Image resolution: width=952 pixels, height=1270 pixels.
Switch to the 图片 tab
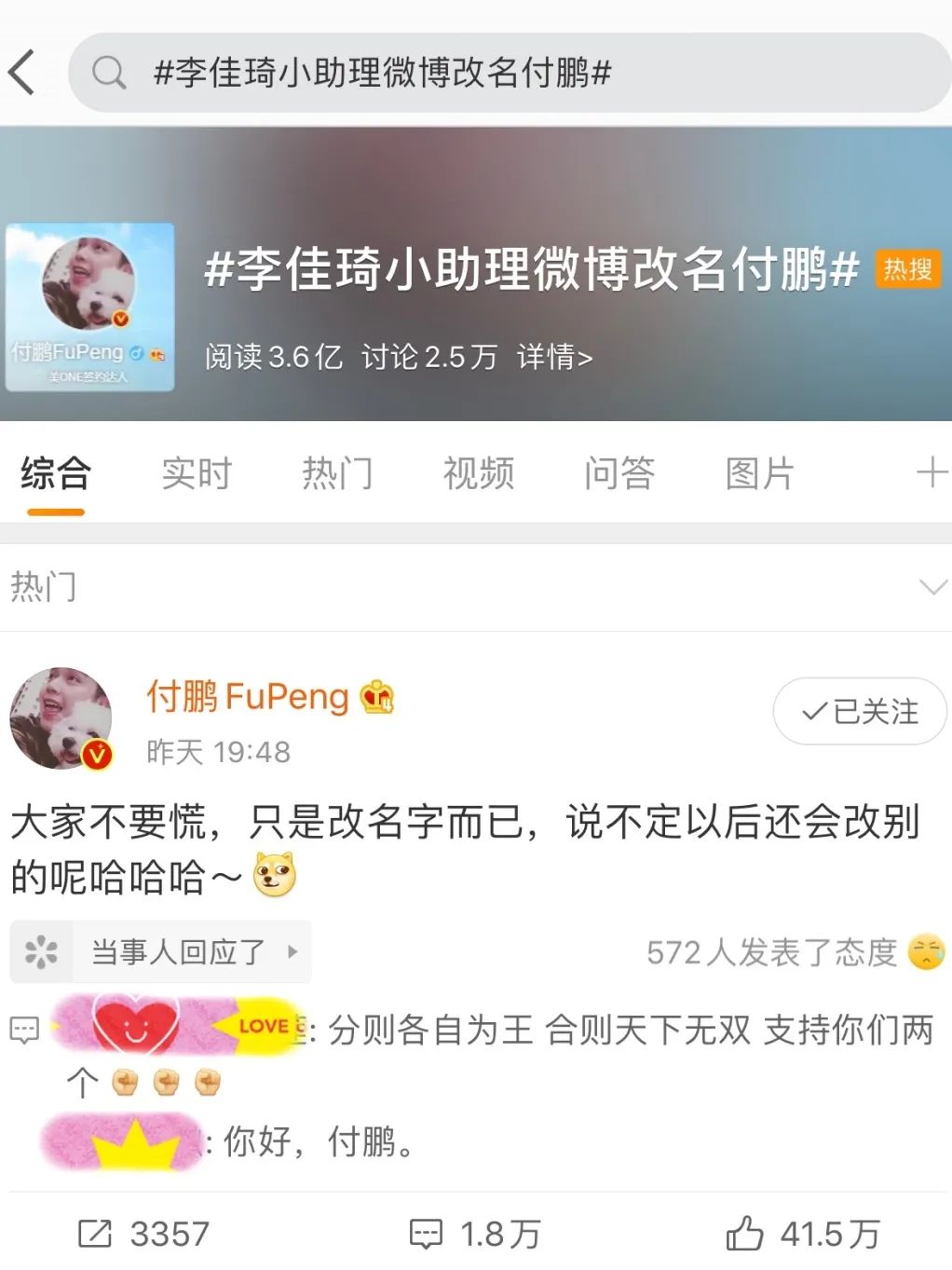(758, 473)
